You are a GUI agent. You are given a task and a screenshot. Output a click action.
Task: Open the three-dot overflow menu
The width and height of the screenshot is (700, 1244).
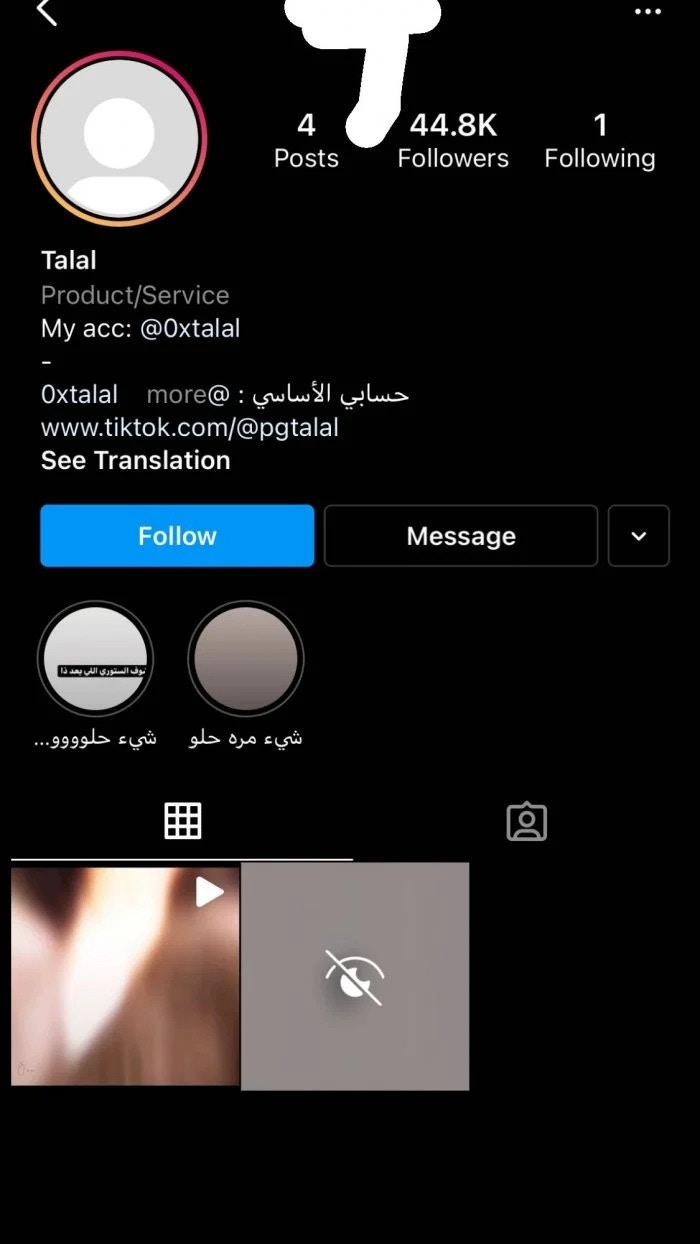click(x=648, y=12)
